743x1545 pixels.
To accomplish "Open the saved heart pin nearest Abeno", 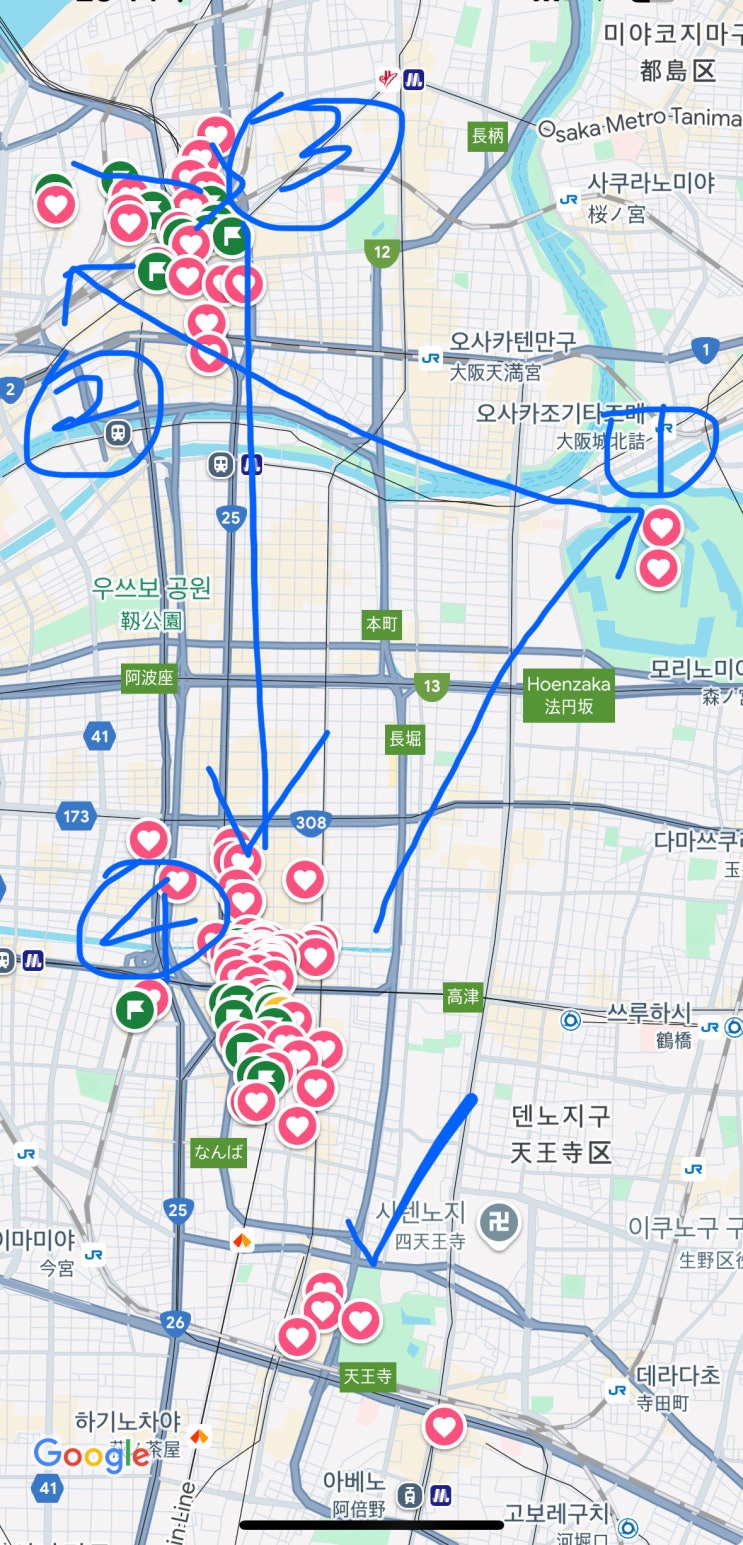I will point(444,1426).
